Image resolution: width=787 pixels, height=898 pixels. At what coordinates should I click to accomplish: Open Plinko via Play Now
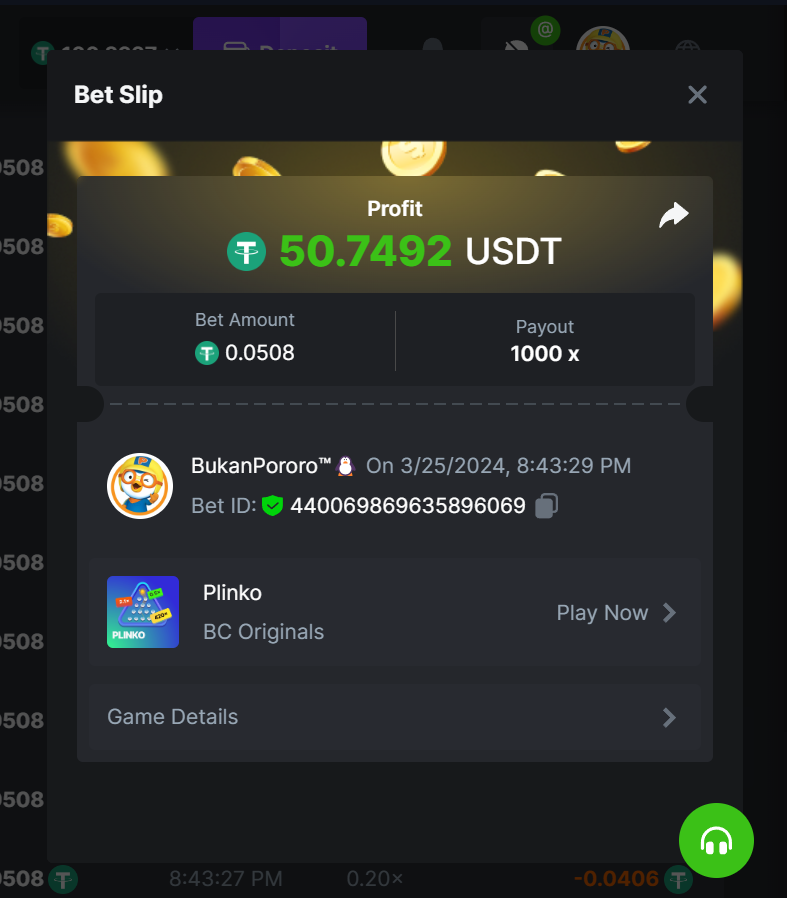(616, 613)
